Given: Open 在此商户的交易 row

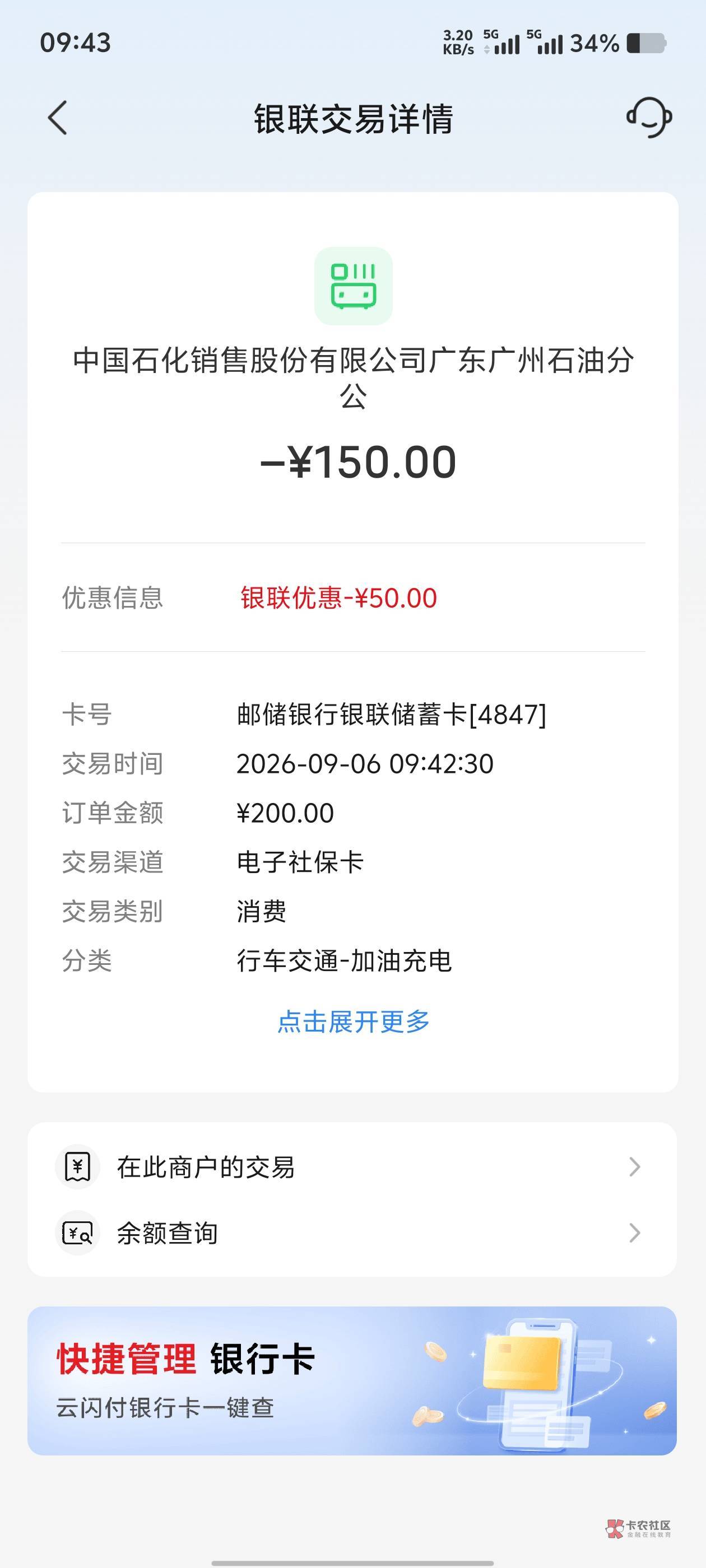Looking at the screenshot, I should coord(352,1167).
